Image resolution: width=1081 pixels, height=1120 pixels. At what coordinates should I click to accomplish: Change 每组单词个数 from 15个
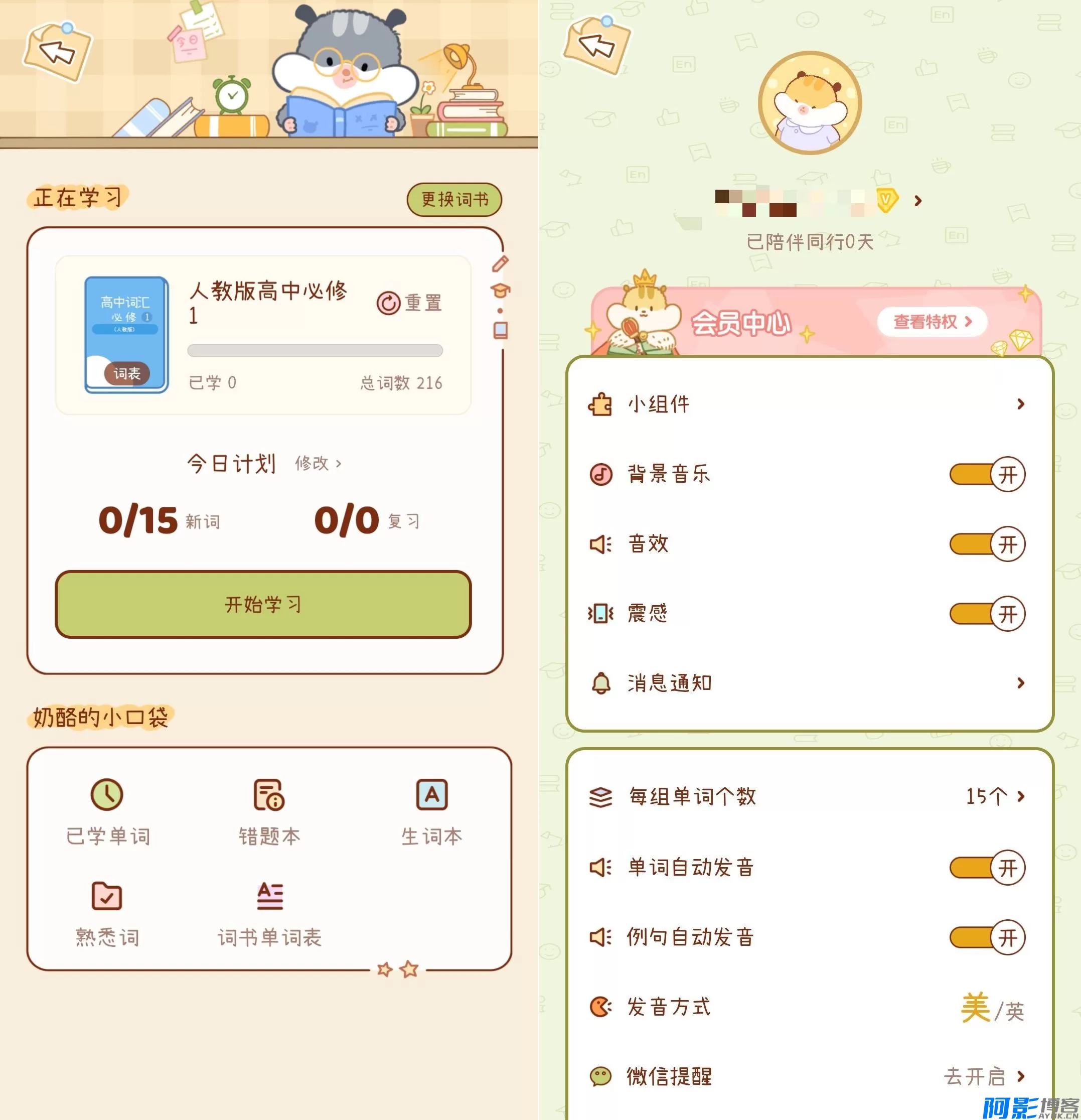coord(994,796)
